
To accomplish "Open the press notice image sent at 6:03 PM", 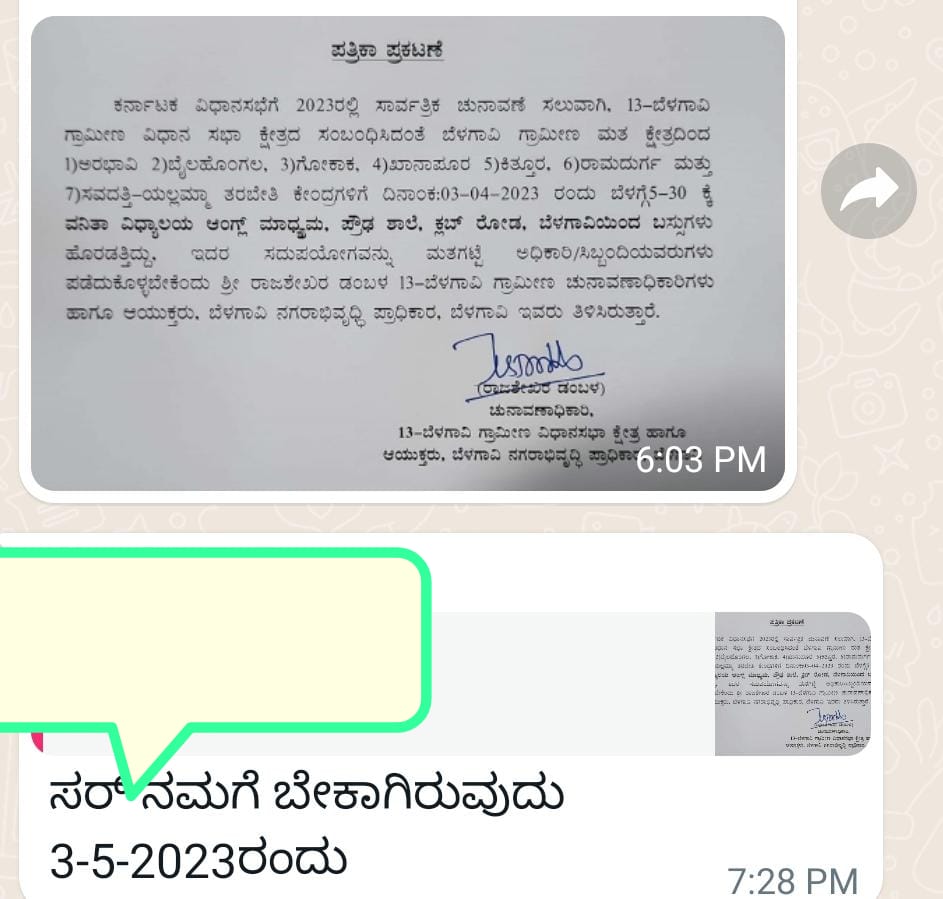I will [x=407, y=252].
